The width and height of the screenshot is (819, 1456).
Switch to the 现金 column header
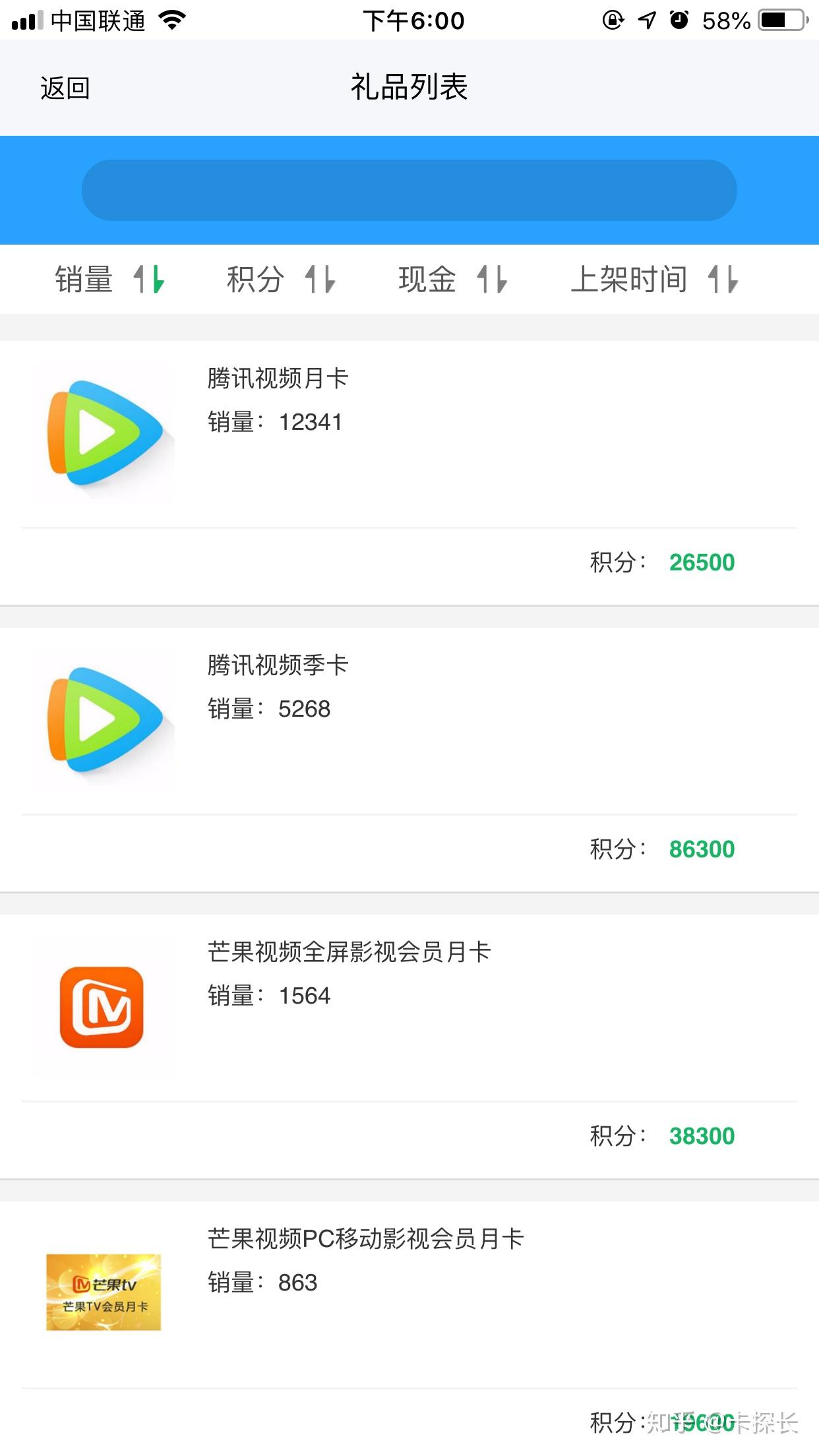(x=429, y=280)
